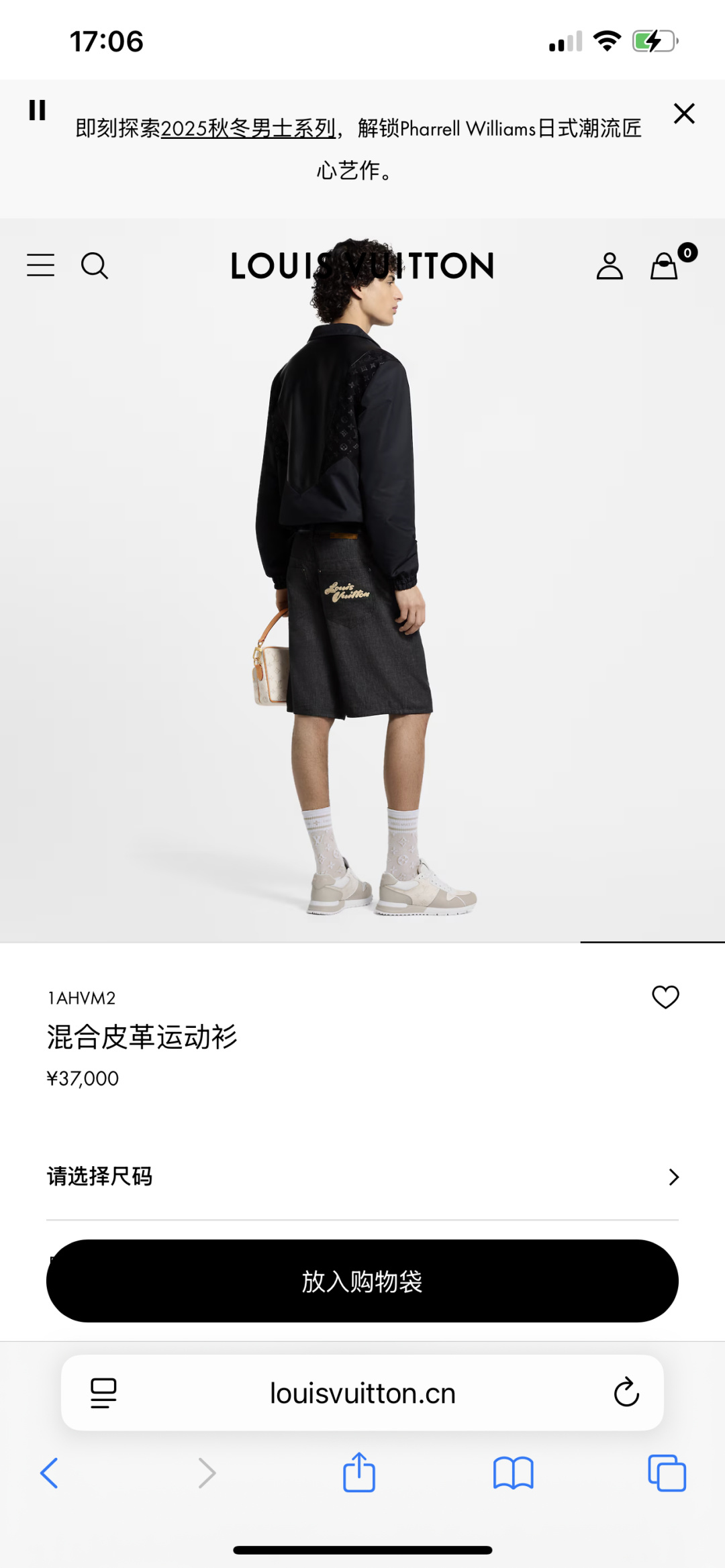The image size is (725, 1568).
Task: Expand the 请选择尺码 size selector
Action: coord(362,1177)
